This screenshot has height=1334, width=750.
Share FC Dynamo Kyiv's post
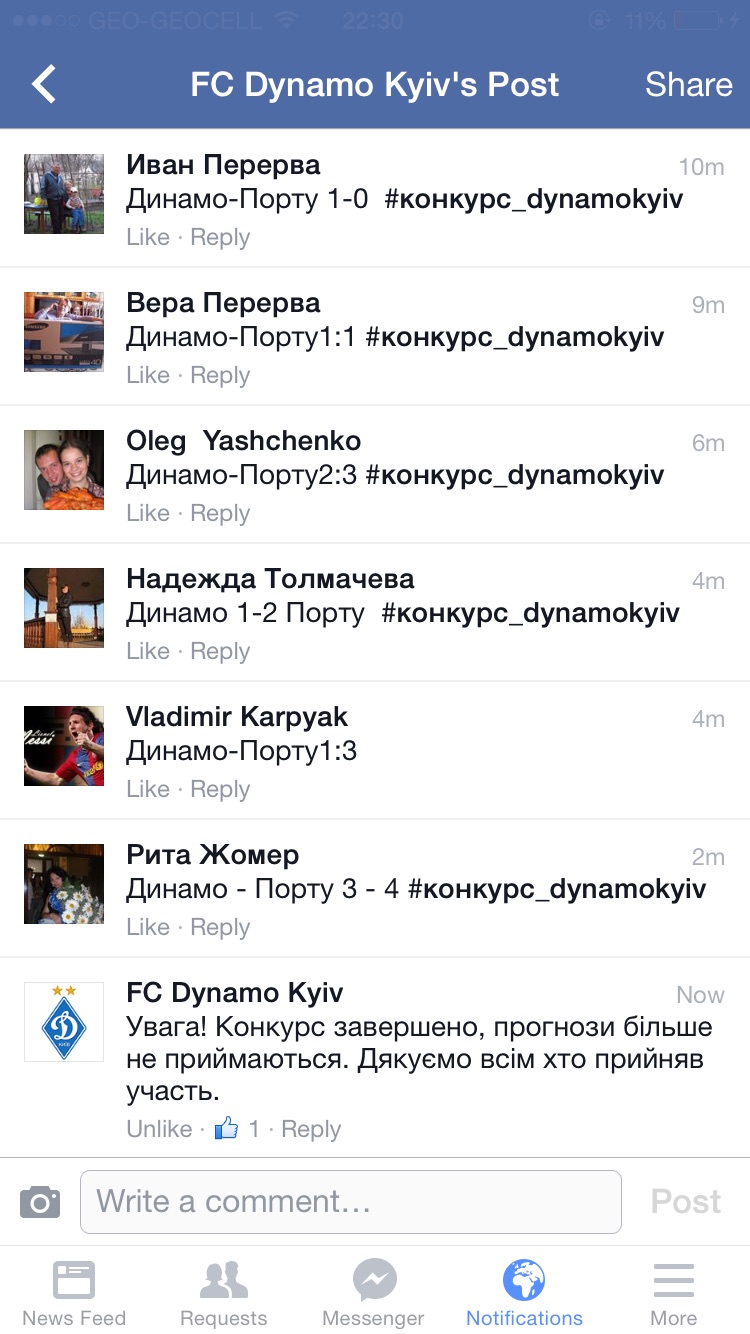pyautogui.click(x=688, y=85)
